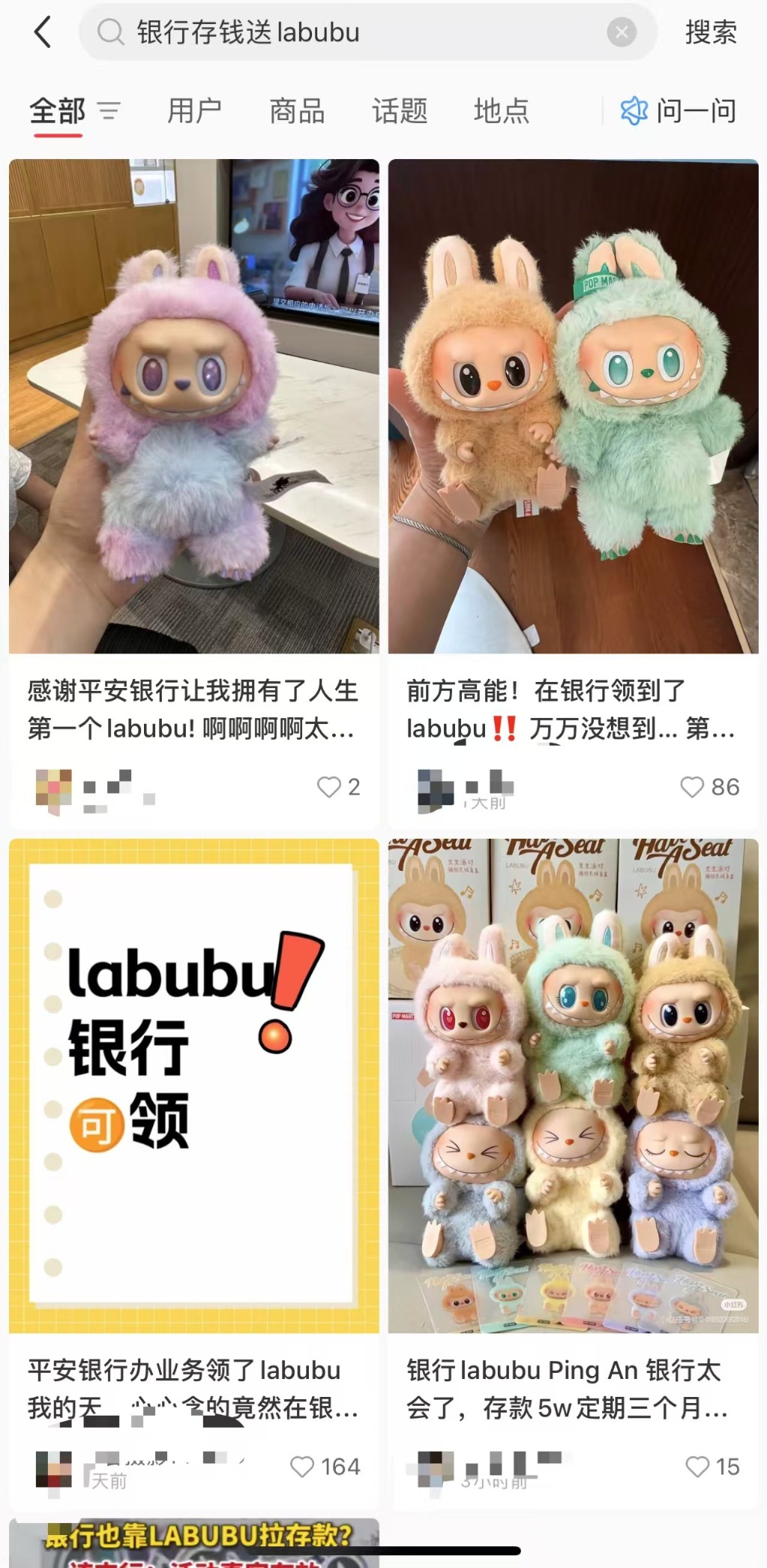
Task: Open filter options beside 全部 tab
Action: tap(109, 111)
